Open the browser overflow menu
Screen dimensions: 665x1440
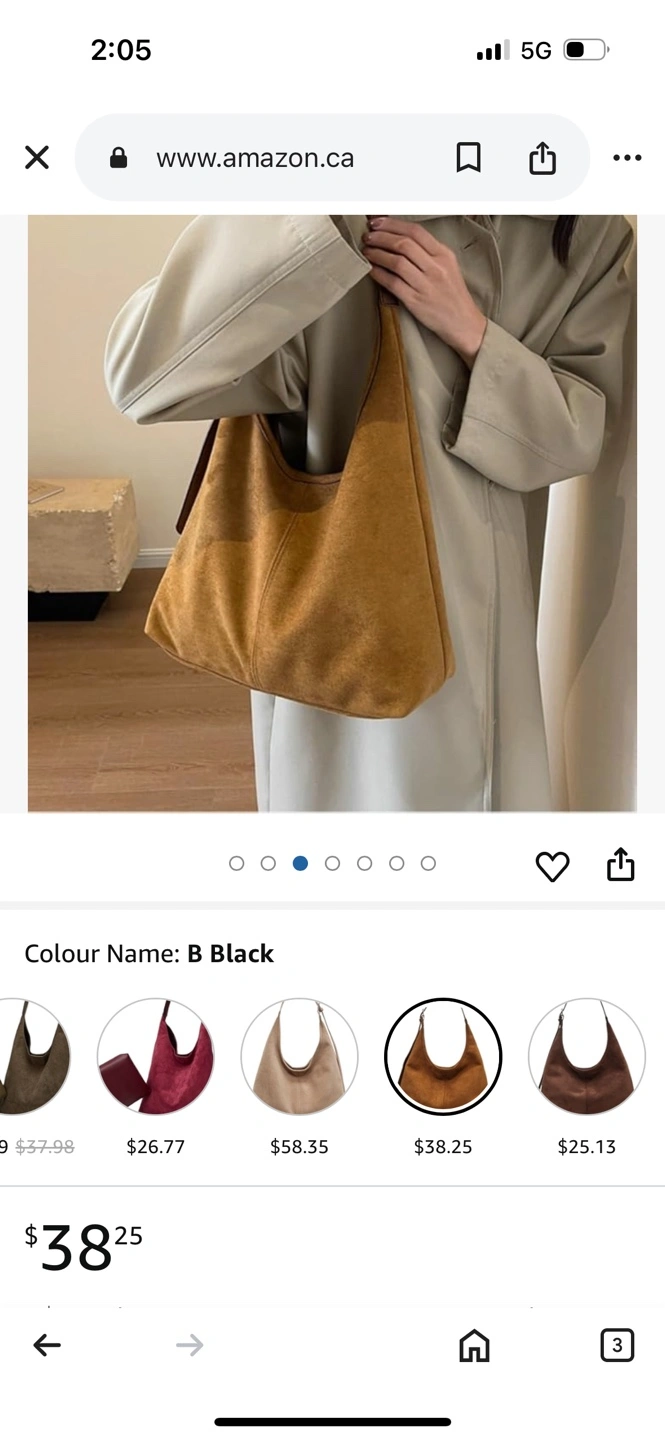click(x=627, y=158)
